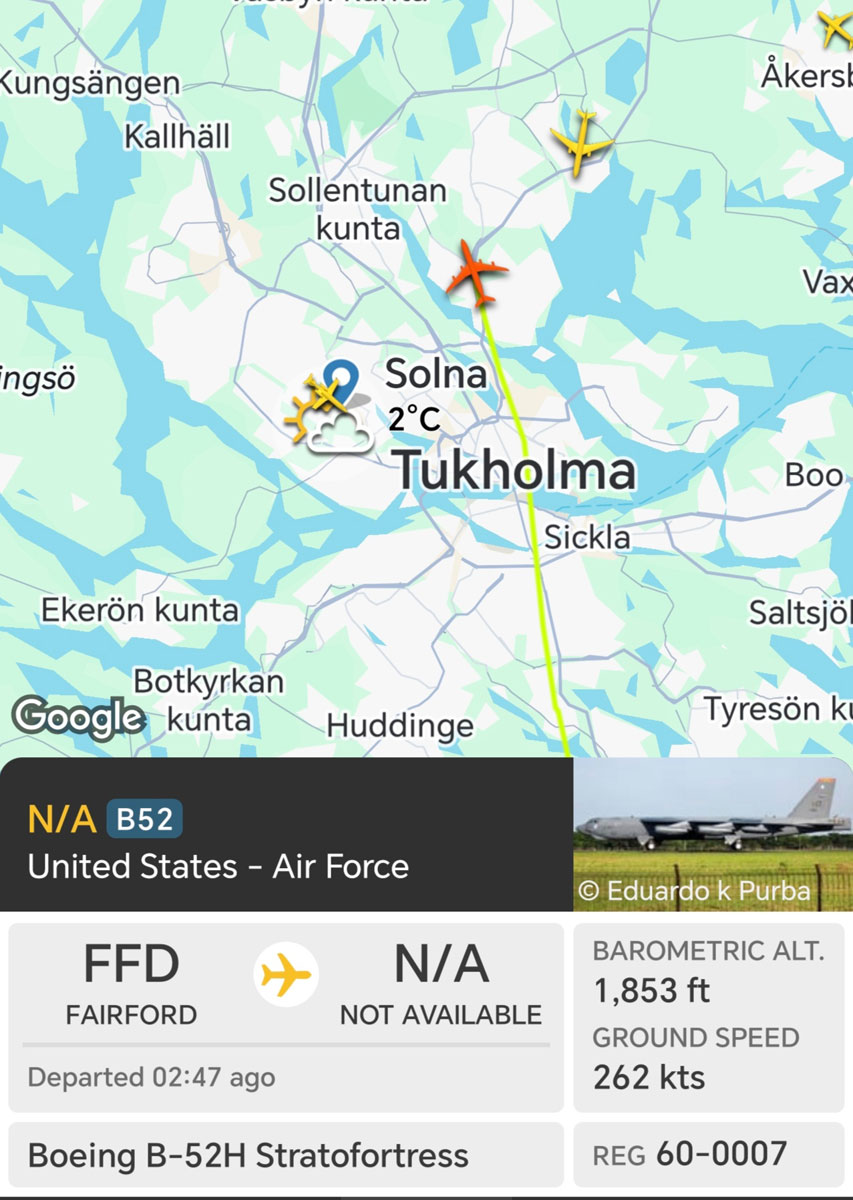853x1200 pixels.
Task: Open the Boeing B-52H Stratofortress aircraft row
Action: click(285, 1156)
